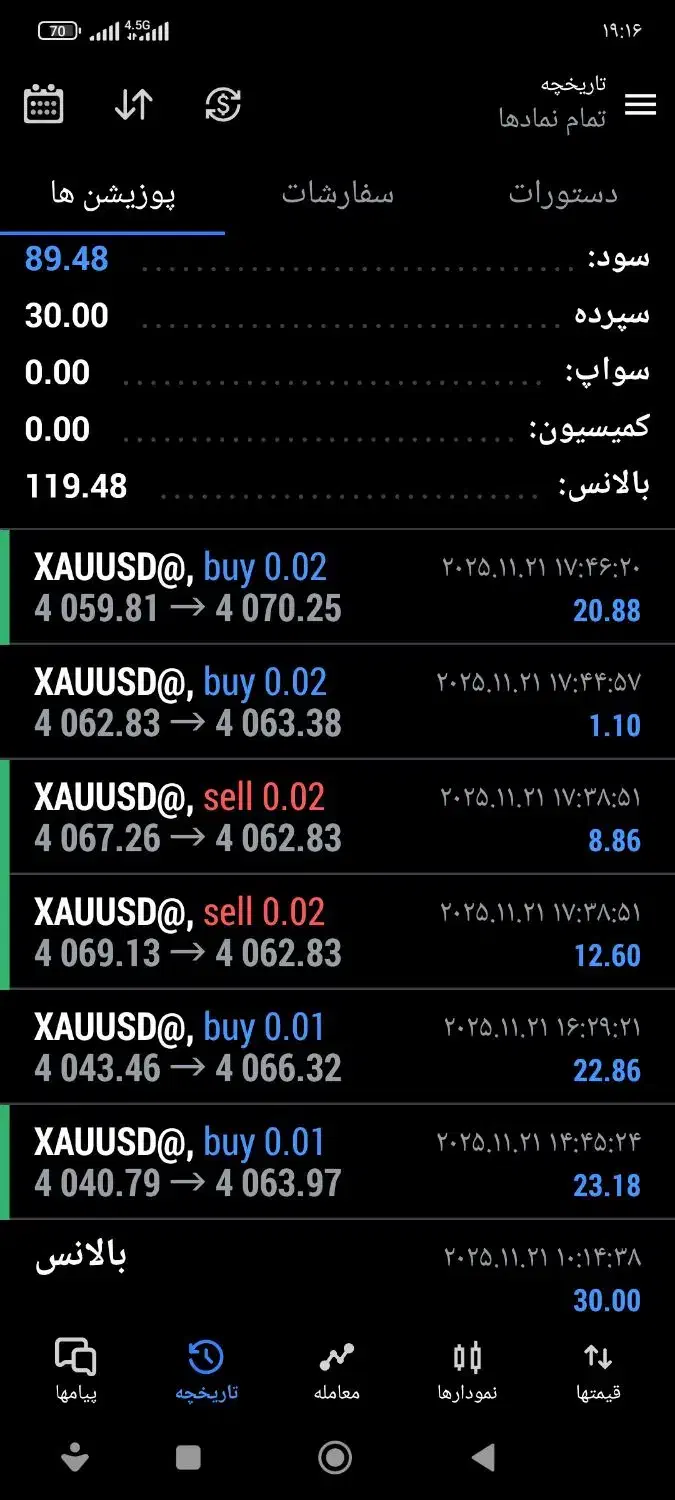
Task: Open the sort order options
Action: (133, 104)
